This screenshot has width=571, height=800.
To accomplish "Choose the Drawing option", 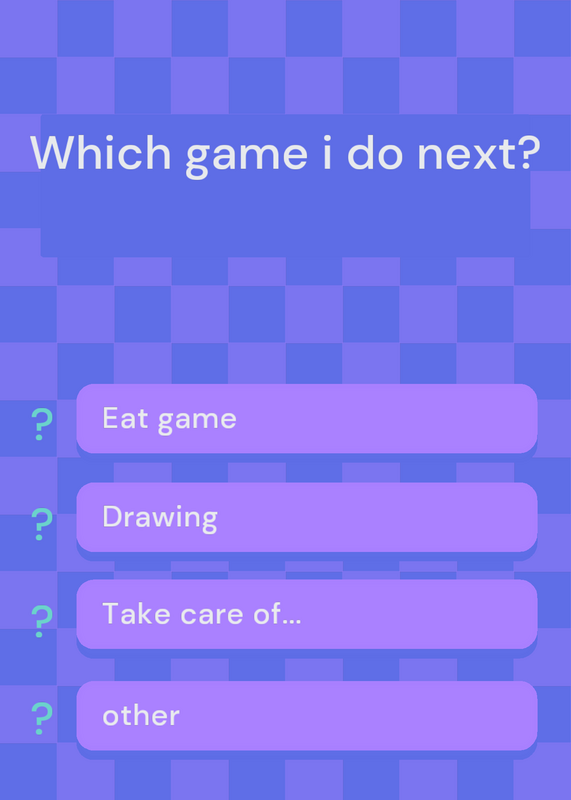I will [307, 517].
